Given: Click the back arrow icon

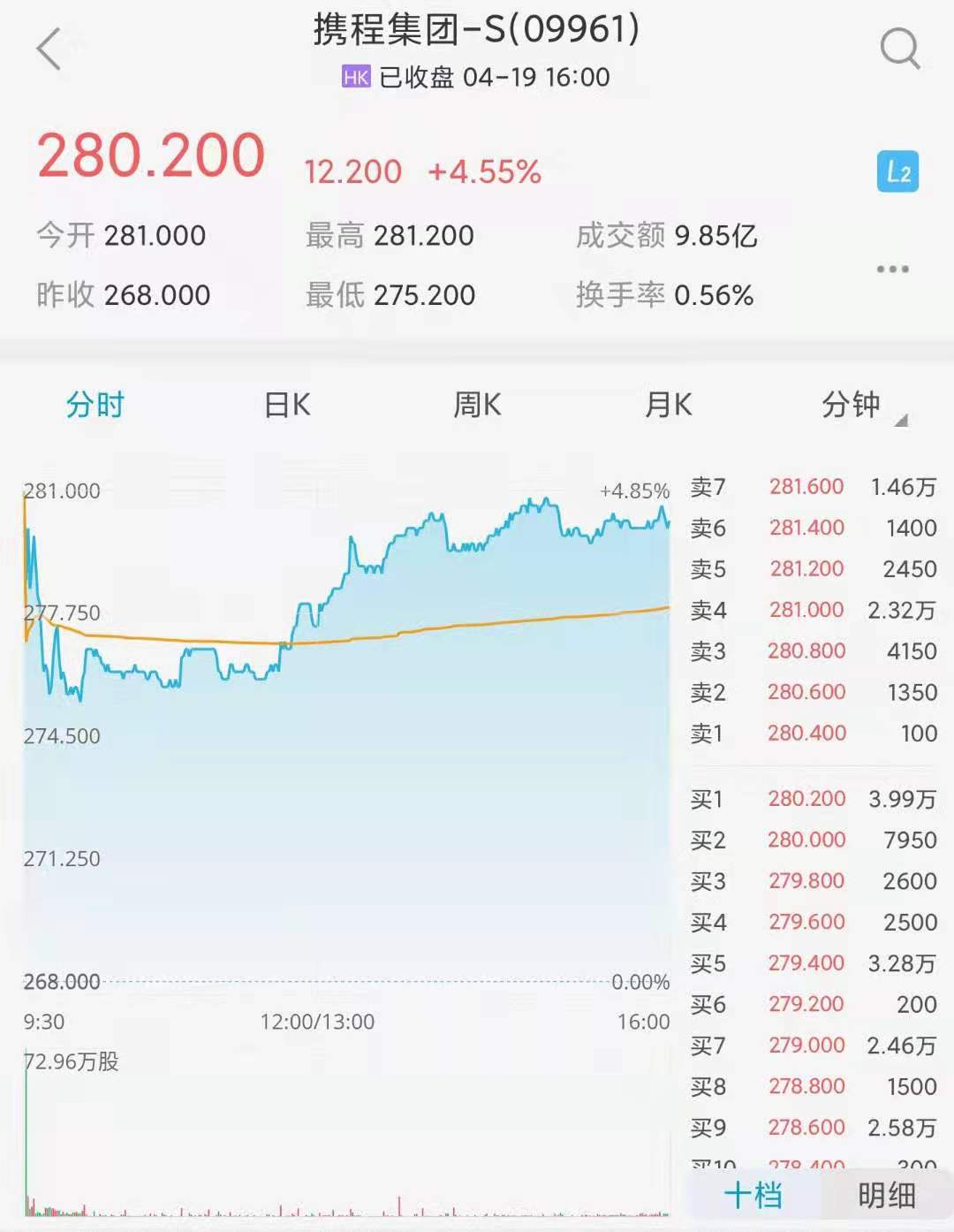Looking at the screenshot, I should coord(49,49).
